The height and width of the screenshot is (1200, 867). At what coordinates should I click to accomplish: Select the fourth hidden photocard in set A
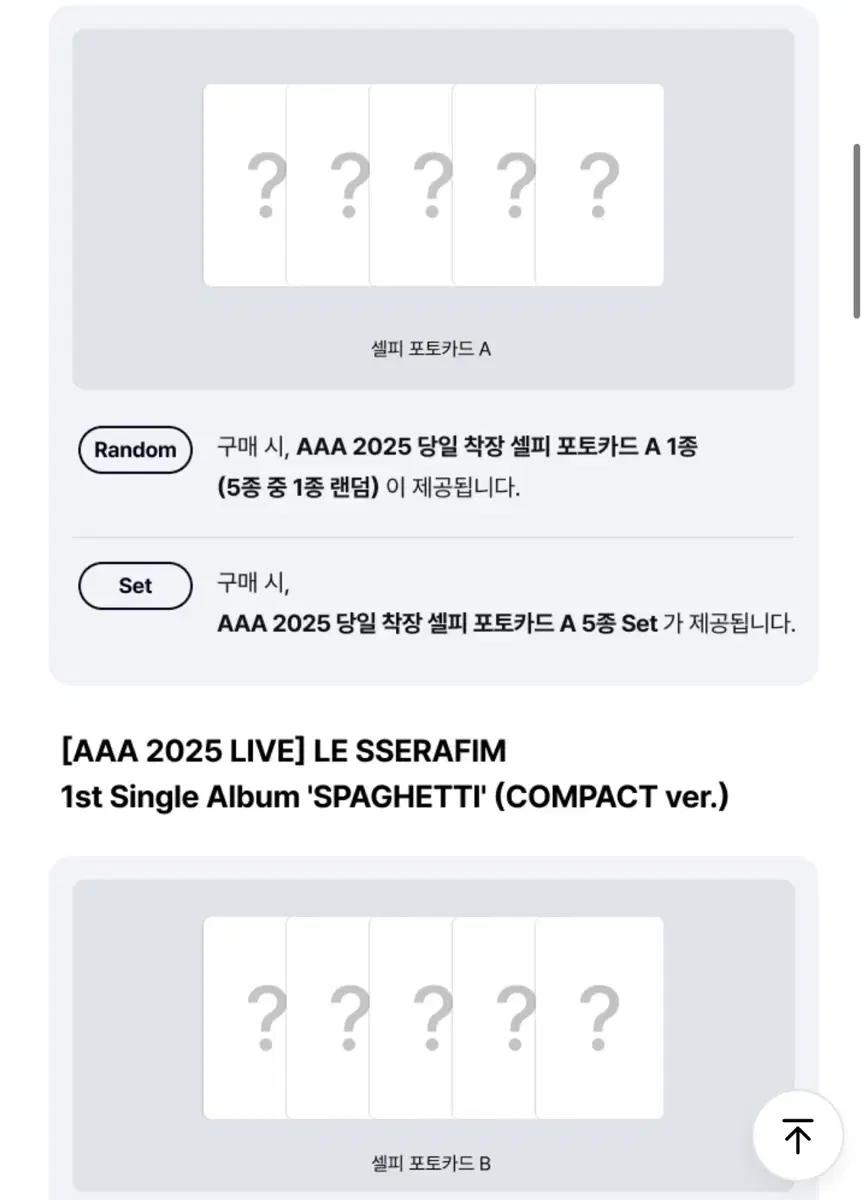[515, 183]
